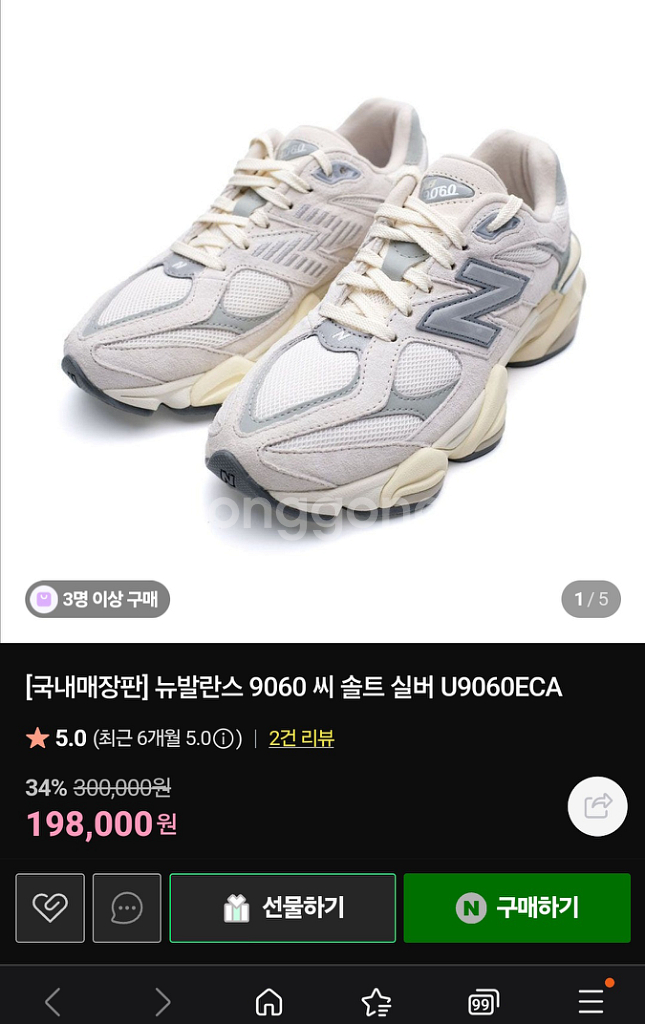Viewport: 645px width, 1024px height.
Task: Open the New Balance 9060 product image
Action: (x=322, y=310)
